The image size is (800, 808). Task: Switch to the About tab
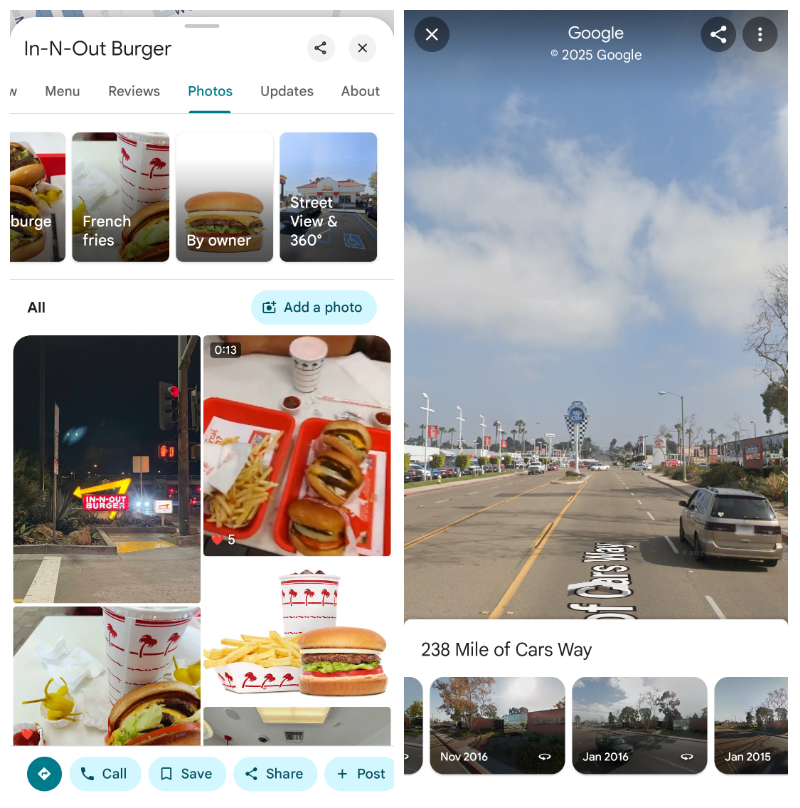[x=360, y=91]
